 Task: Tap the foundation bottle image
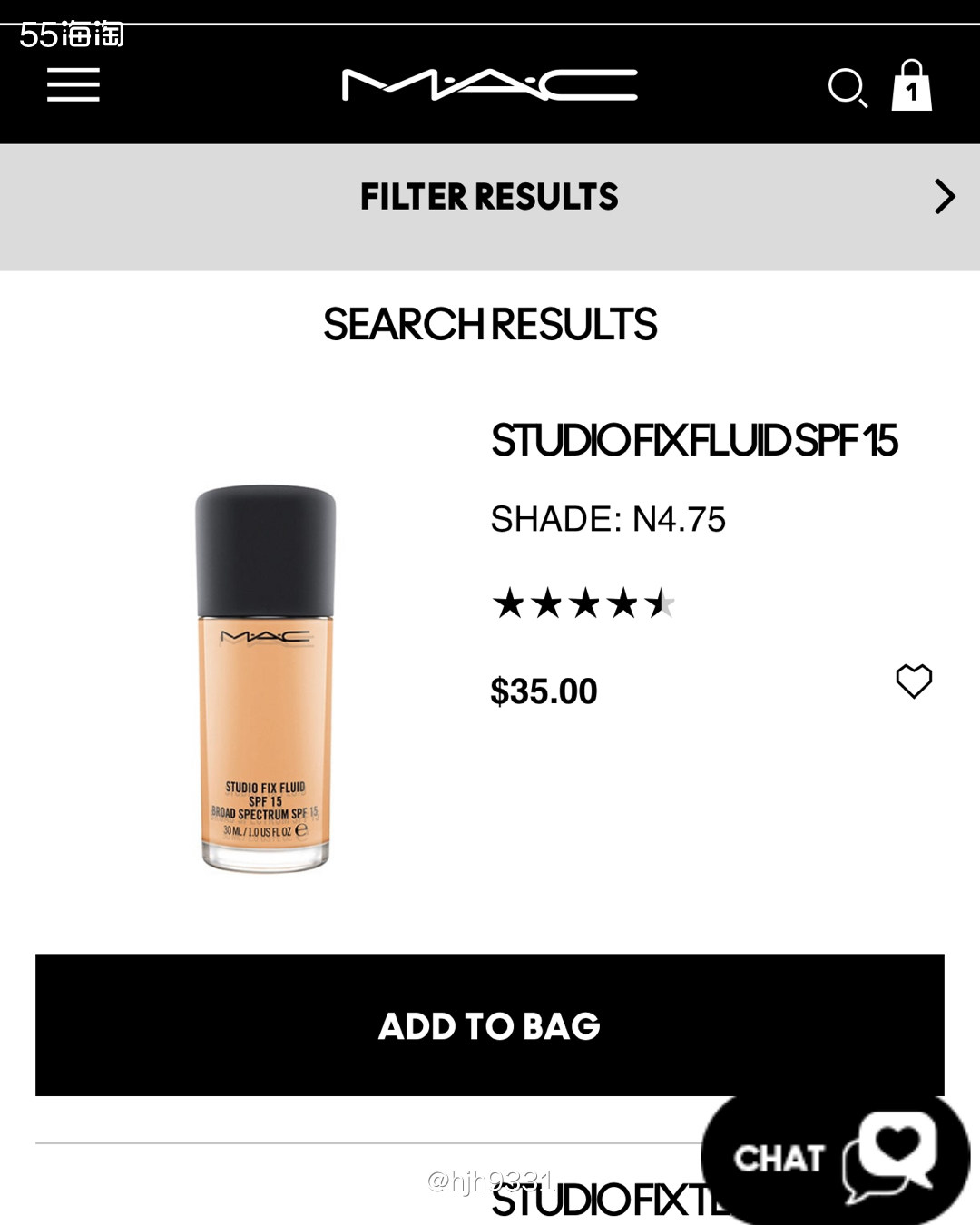click(265, 678)
